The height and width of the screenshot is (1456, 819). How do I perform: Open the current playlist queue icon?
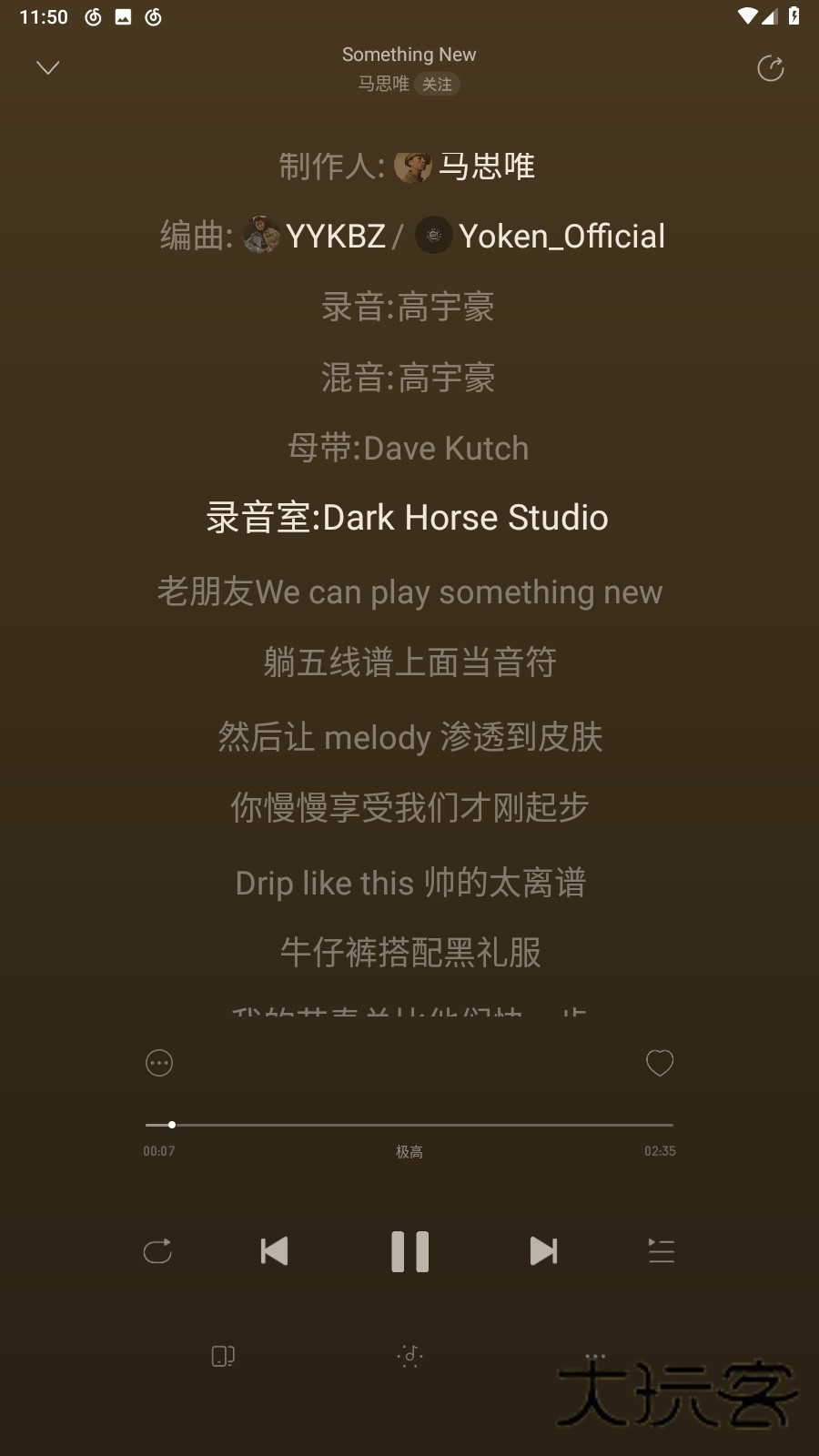(x=661, y=1251)
